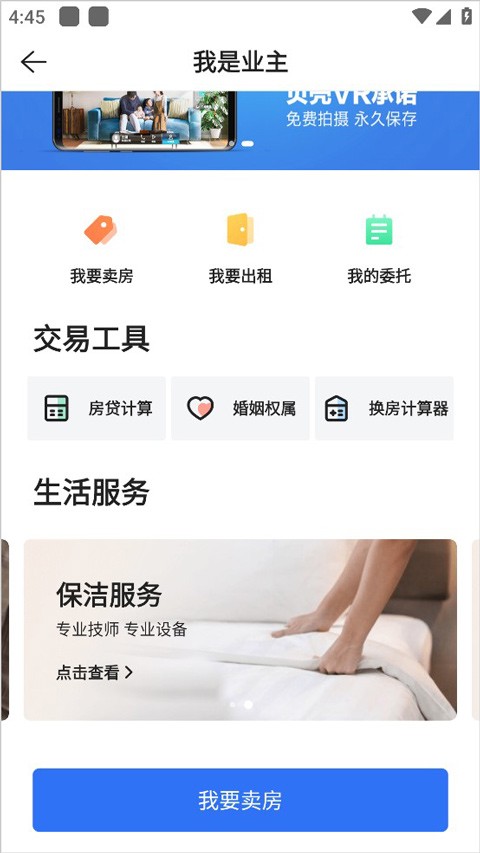Screen dimensions: 480x853
Task: Go back using the top-left arrow
Action: click(33, 62)
